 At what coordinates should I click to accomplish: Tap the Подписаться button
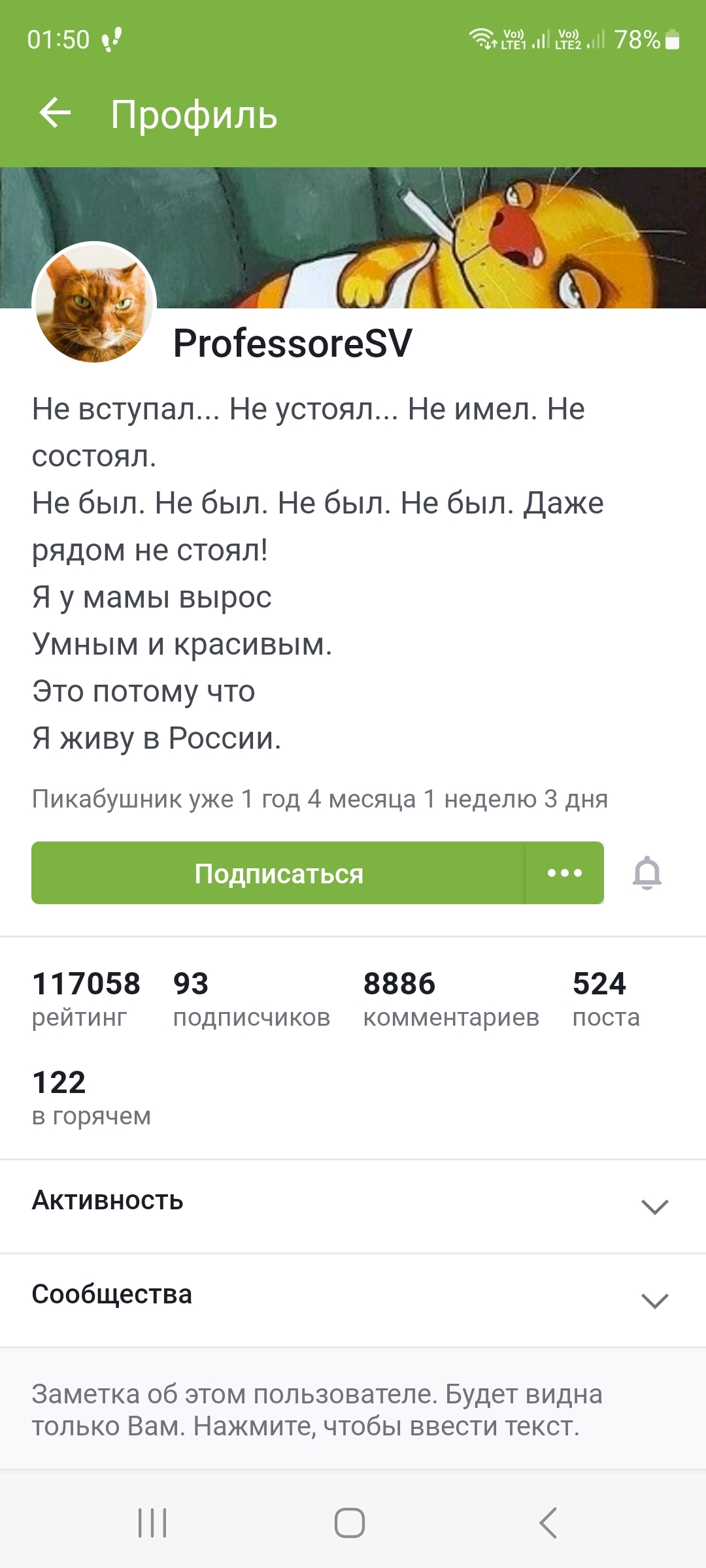[278, 874]
